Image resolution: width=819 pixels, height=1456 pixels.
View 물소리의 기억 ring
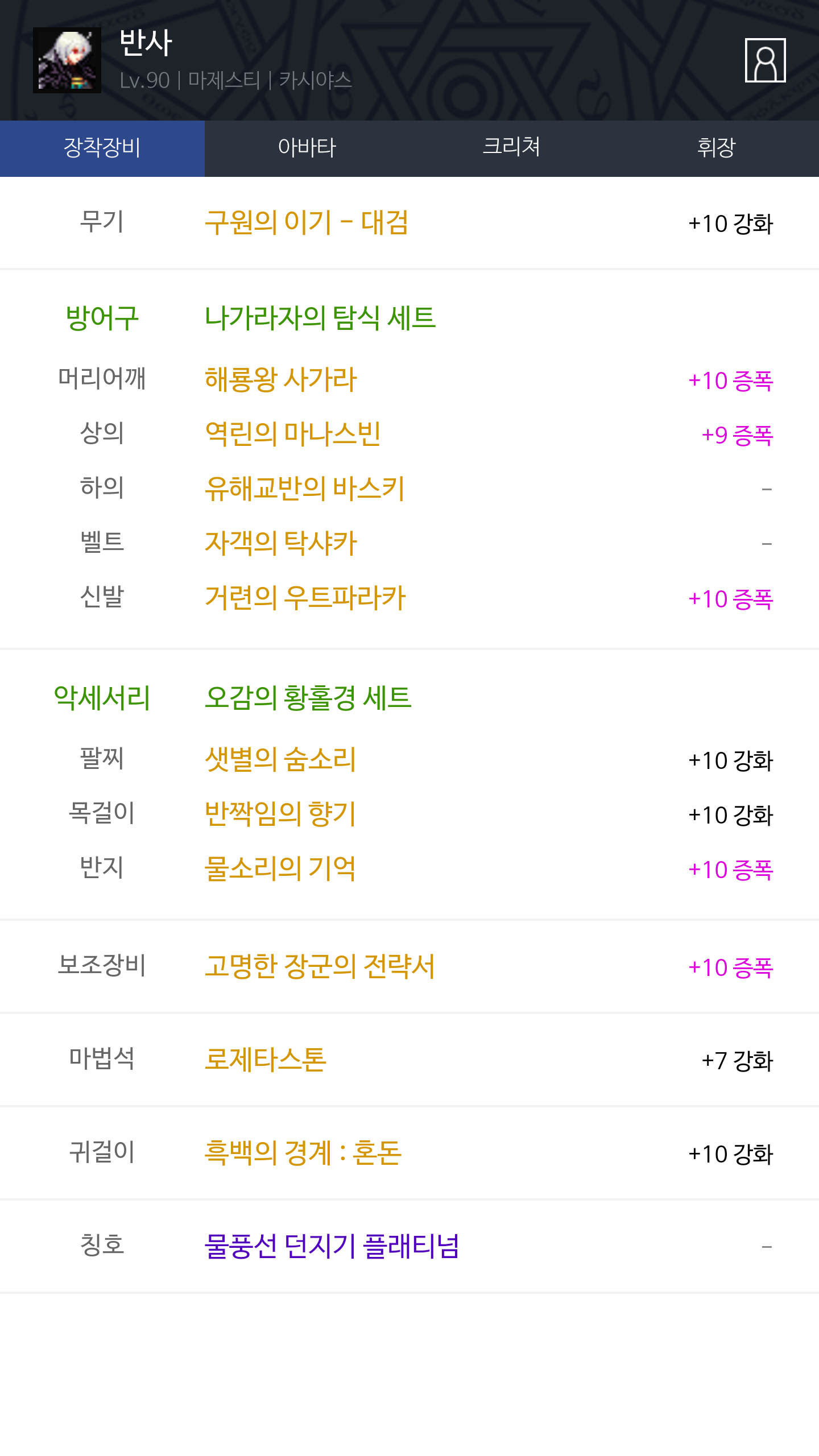[x=280, y=868]
